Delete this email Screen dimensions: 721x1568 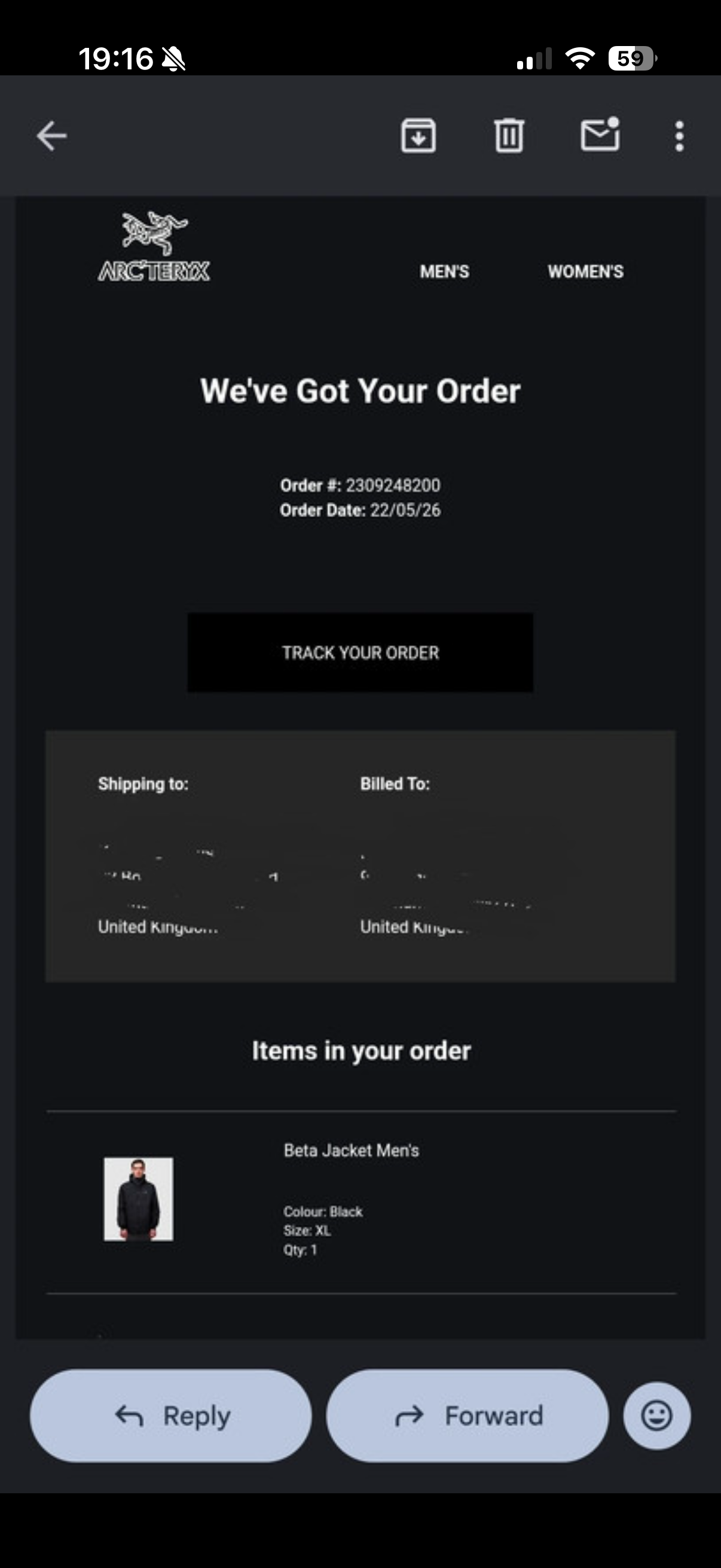pos(509,135)
